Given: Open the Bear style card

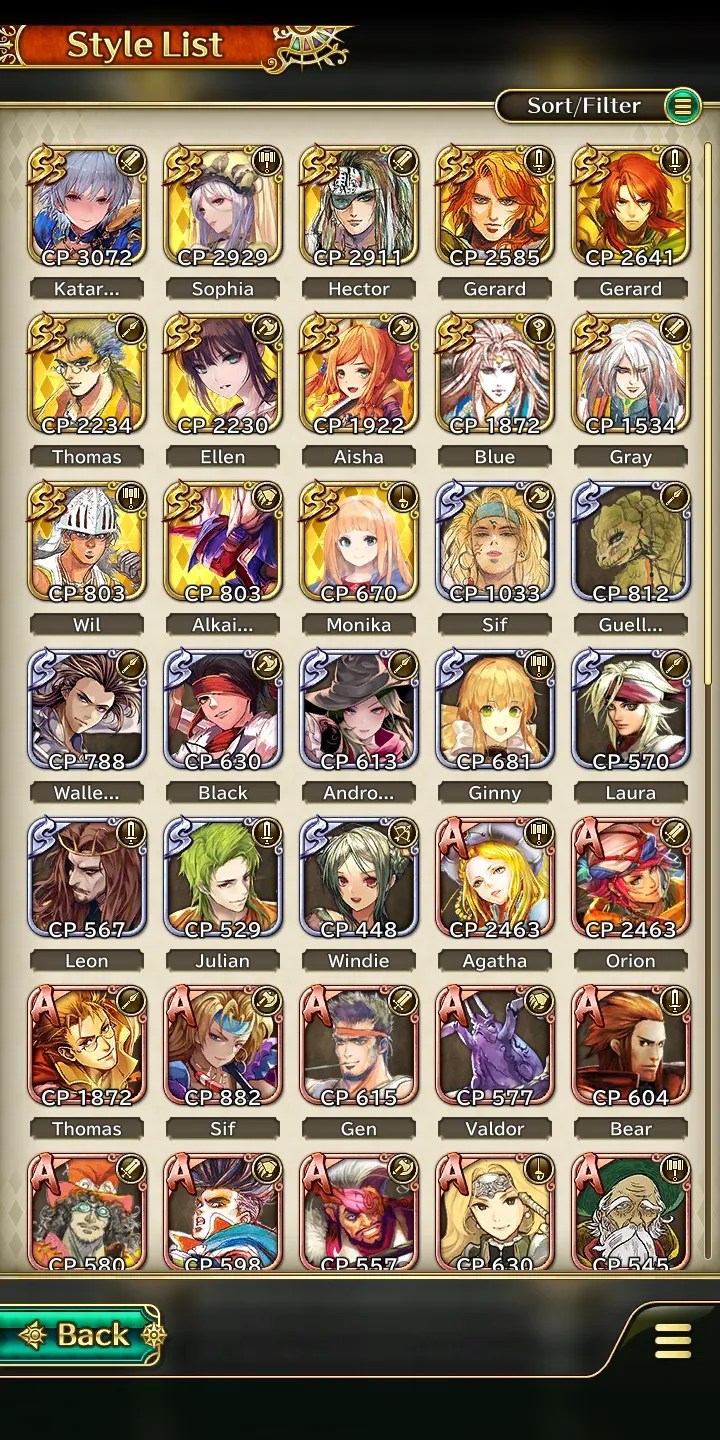Looking at the screenshot, I should pyautogui.click(x=631, y=1048).
